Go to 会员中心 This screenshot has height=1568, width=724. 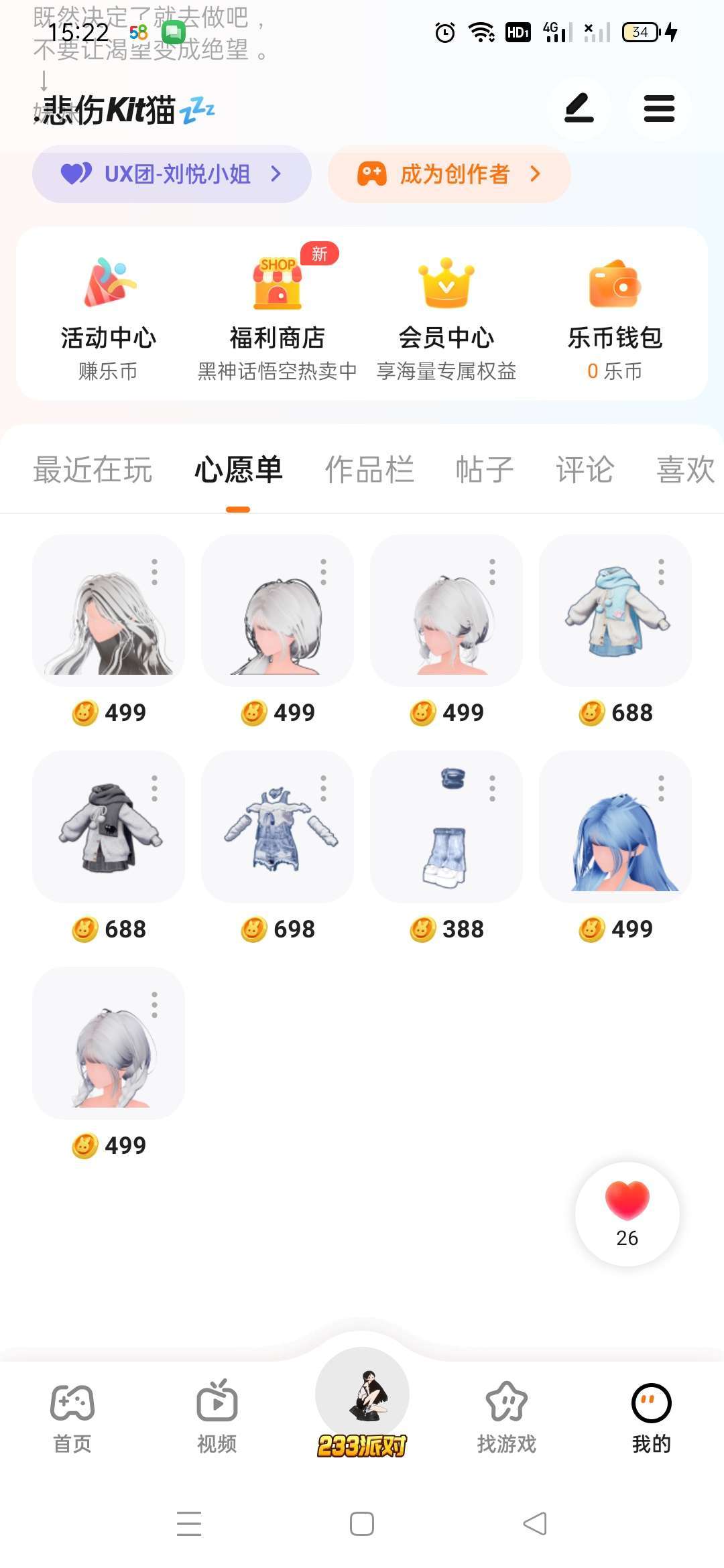click(446, 316)
